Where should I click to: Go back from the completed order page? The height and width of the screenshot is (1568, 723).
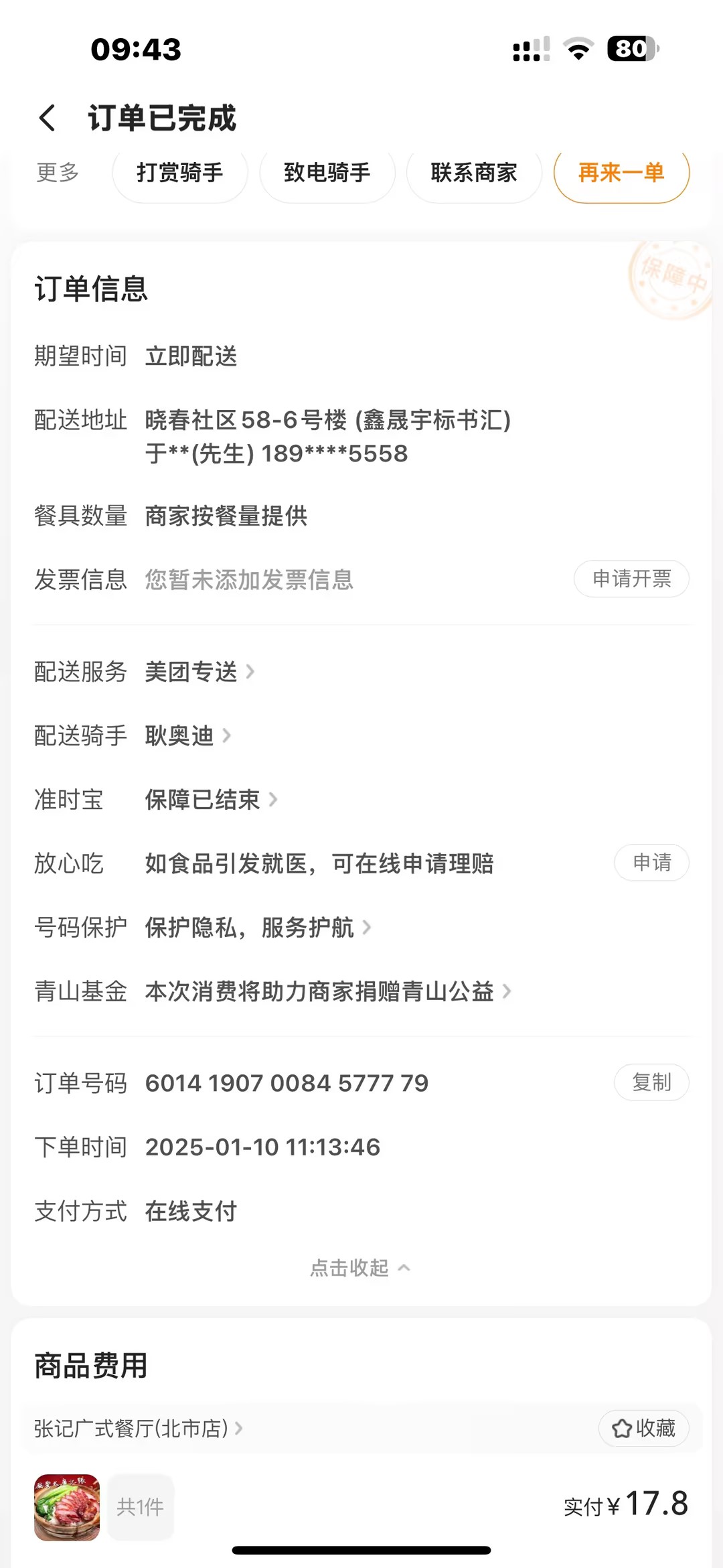[x=47, y=119]
